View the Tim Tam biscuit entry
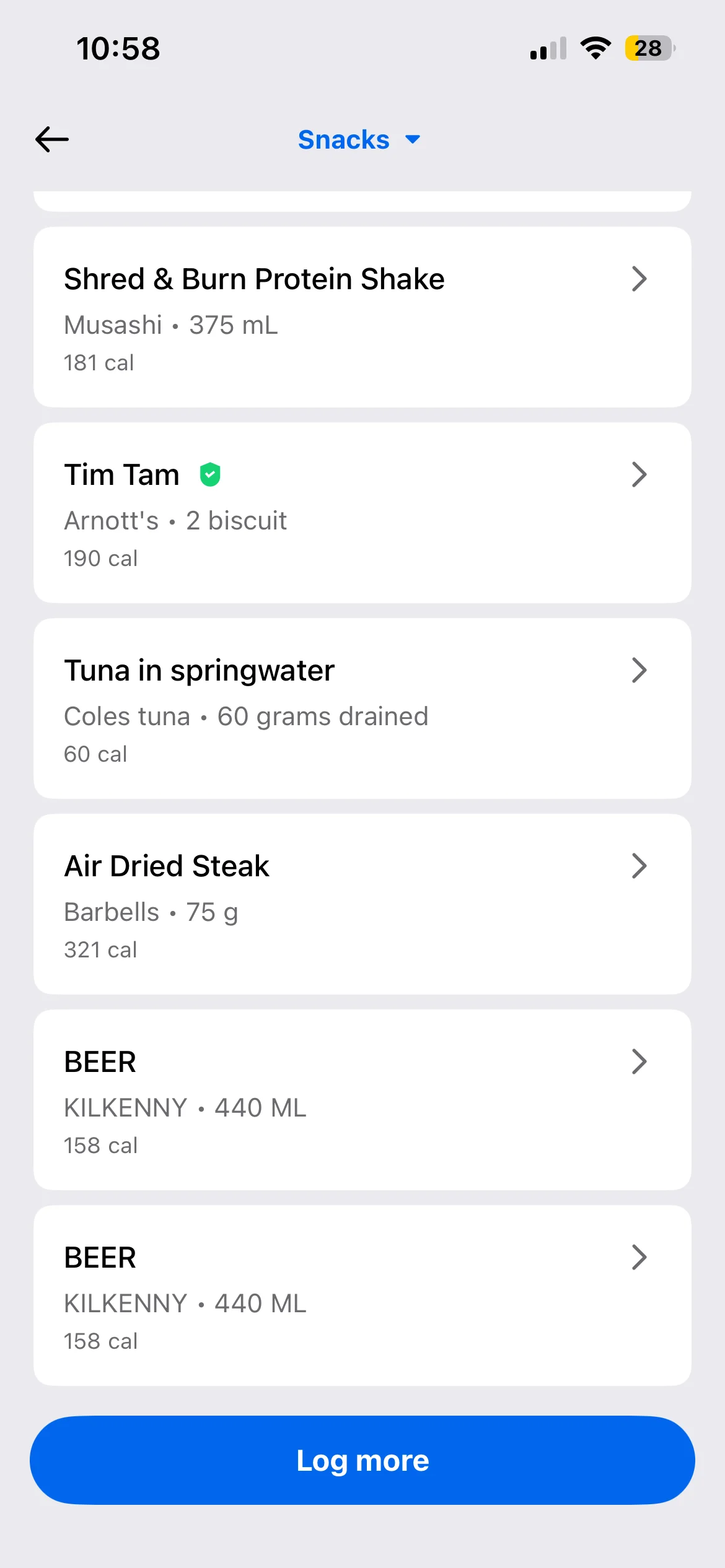The width and height of the screenshot is (725, 1568). 362,513
